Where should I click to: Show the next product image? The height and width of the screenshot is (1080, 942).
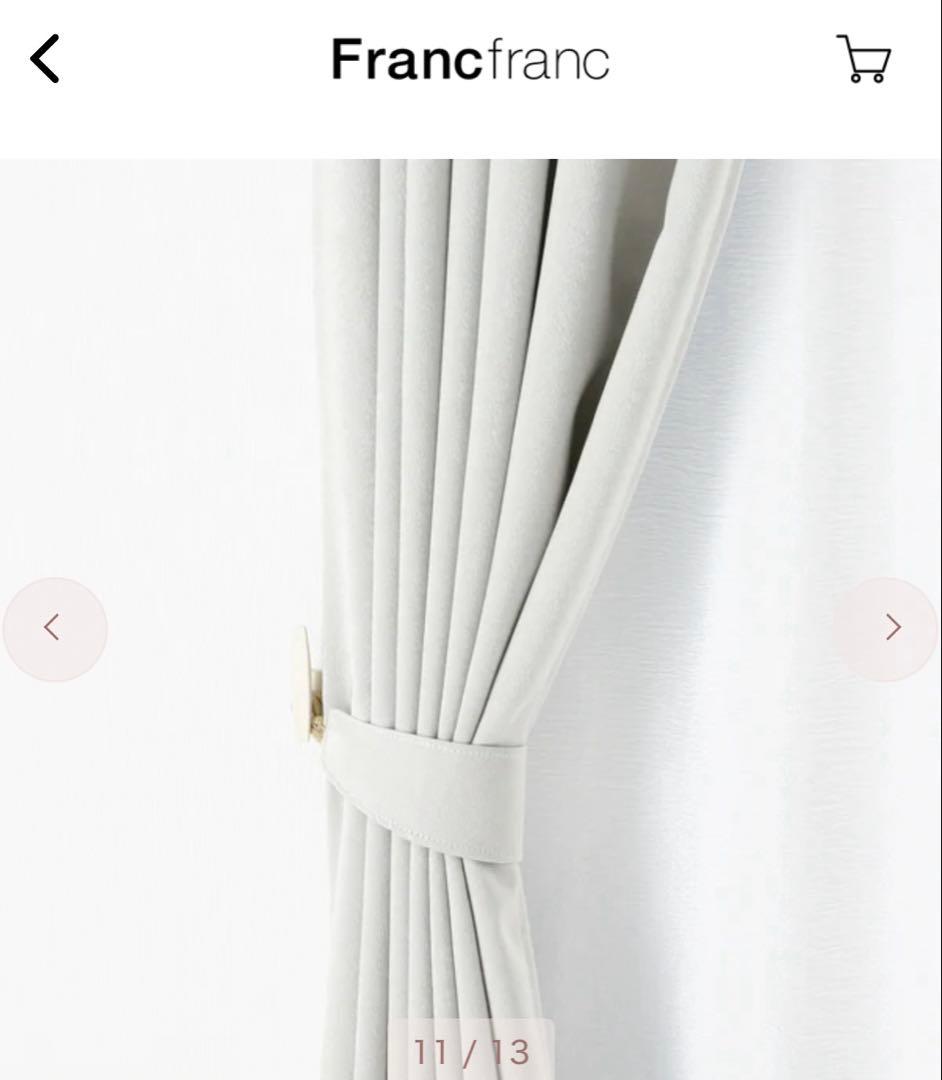[x=889, y=629]
